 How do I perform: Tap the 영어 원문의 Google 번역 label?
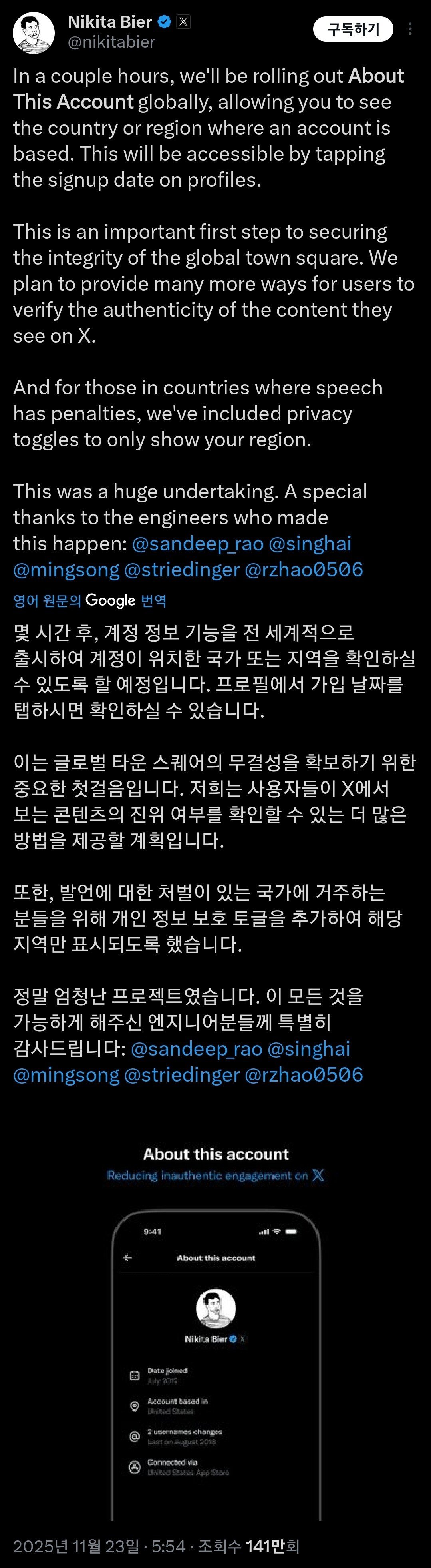coord(89,600)
